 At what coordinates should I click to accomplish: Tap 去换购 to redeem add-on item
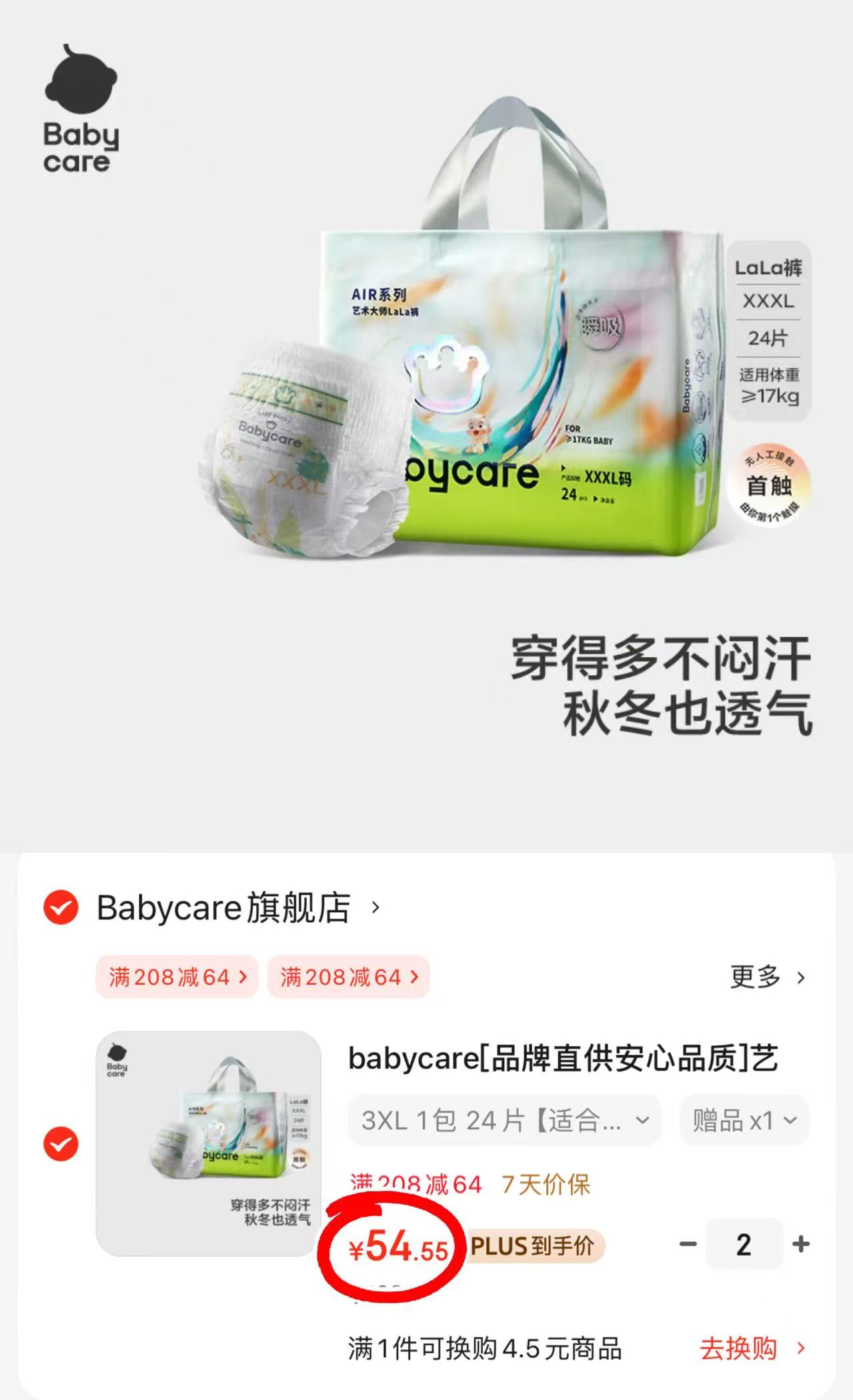pyautogui.click(x=752, y=1349)
